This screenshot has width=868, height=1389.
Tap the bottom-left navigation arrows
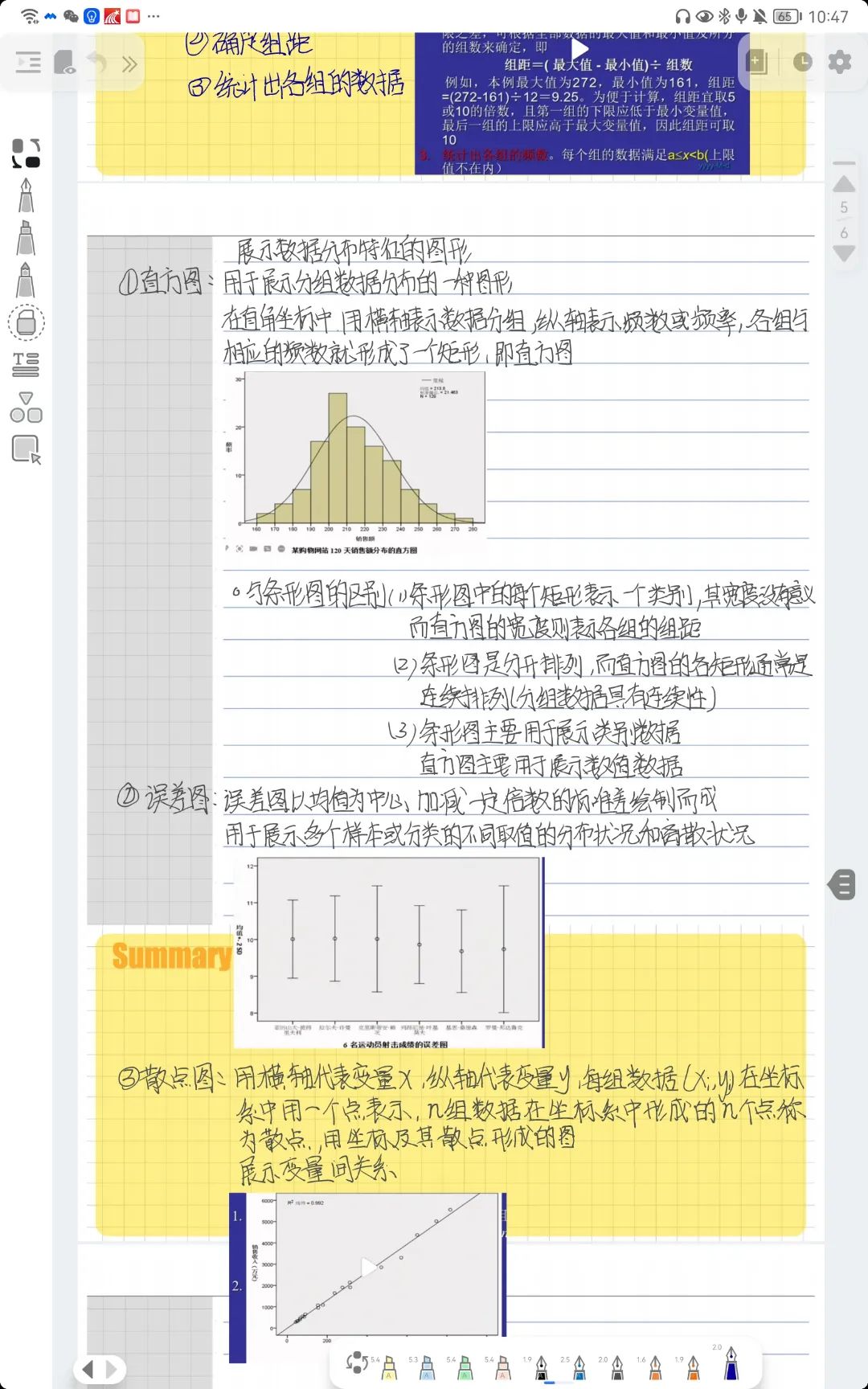100,1370
